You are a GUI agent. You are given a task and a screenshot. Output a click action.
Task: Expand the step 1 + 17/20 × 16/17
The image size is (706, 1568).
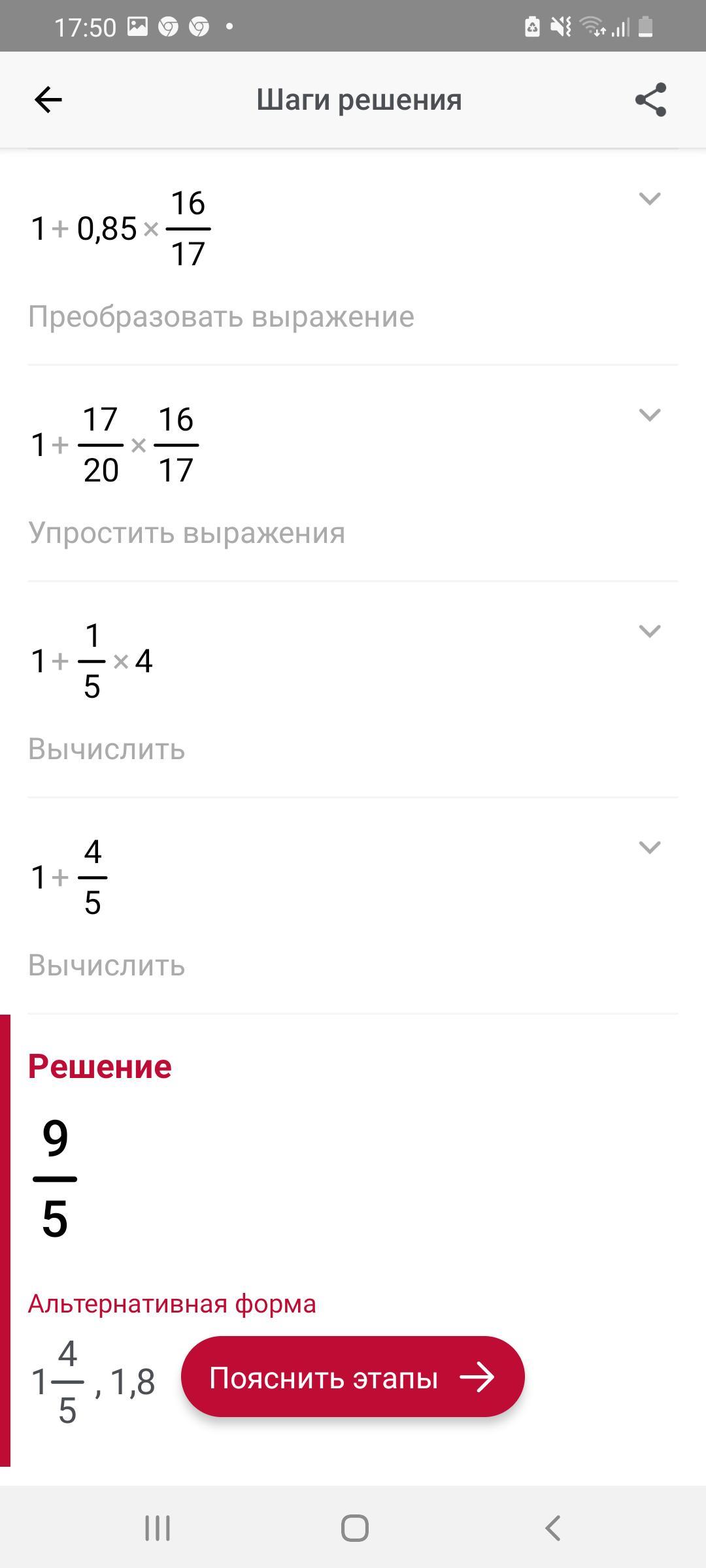[x=649, y=415]
